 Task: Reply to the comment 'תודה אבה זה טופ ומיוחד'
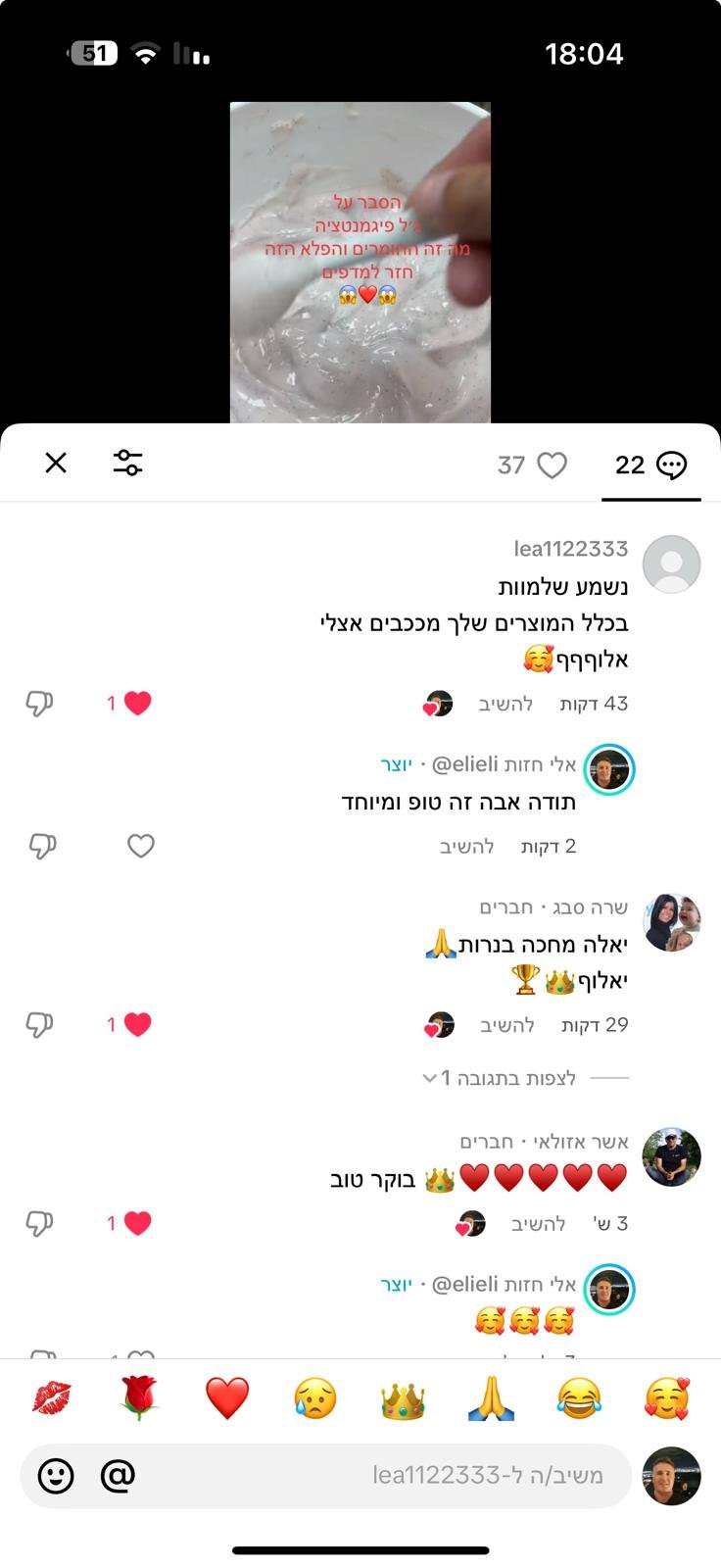tap(467, 847)
